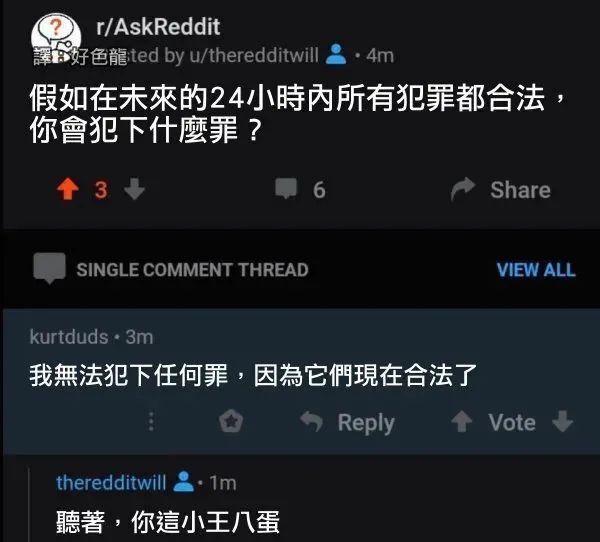The width and height of the screenshot is (600, 542).
Task: Open theredditwill's profile from the reply
Action: 111,482
